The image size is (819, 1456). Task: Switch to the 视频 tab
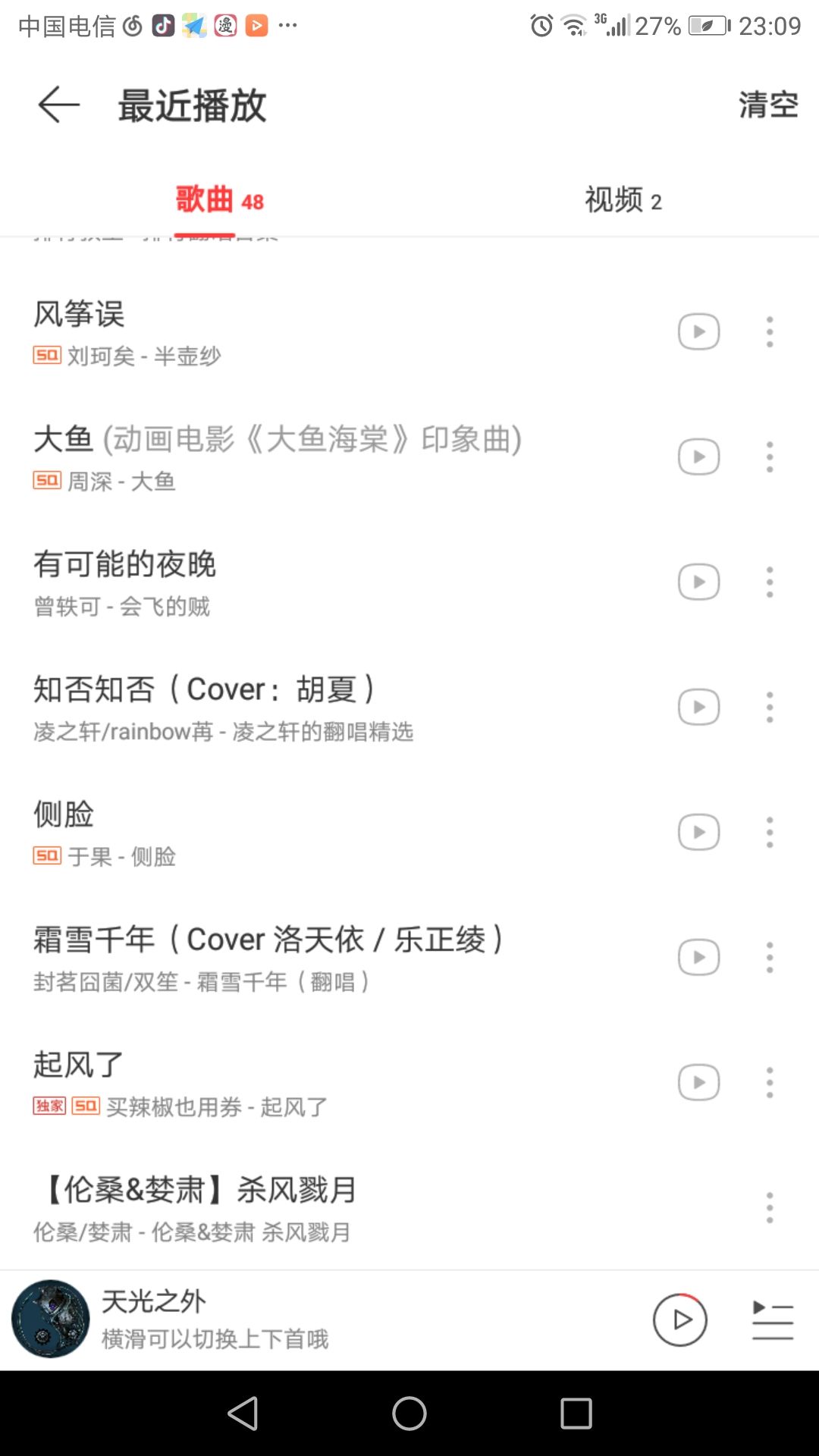tap(623, 200)
